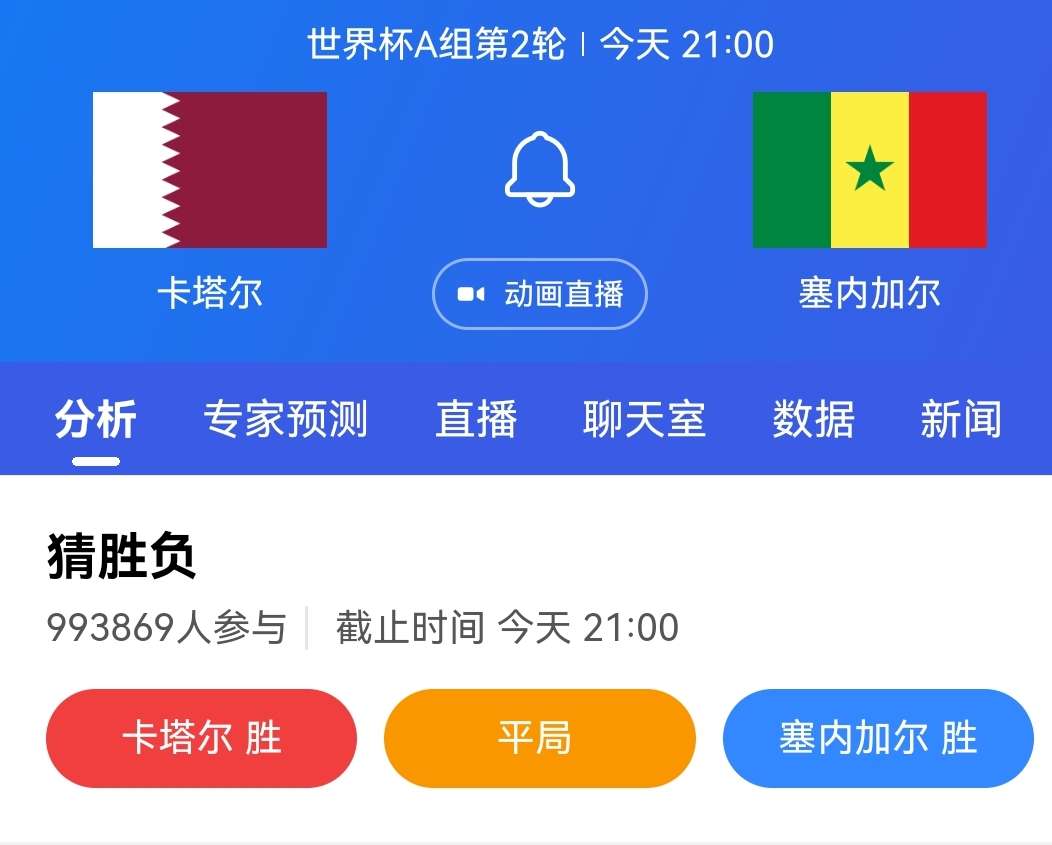Switch to the 专家预测 tab
The height and width of the screenshot is (845, 1052).
coord(286,420)
